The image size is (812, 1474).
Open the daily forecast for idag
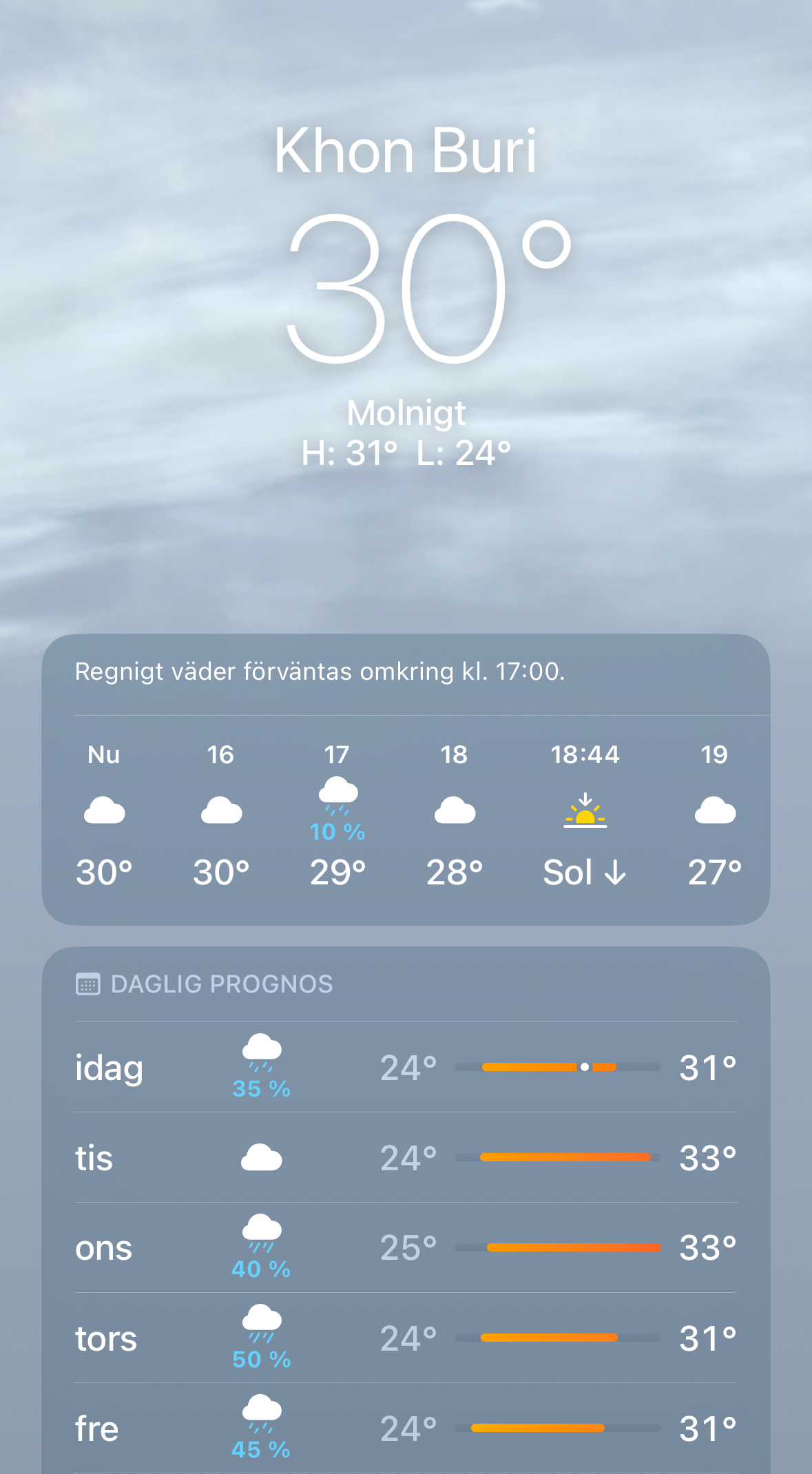(x=406, y=1068)
